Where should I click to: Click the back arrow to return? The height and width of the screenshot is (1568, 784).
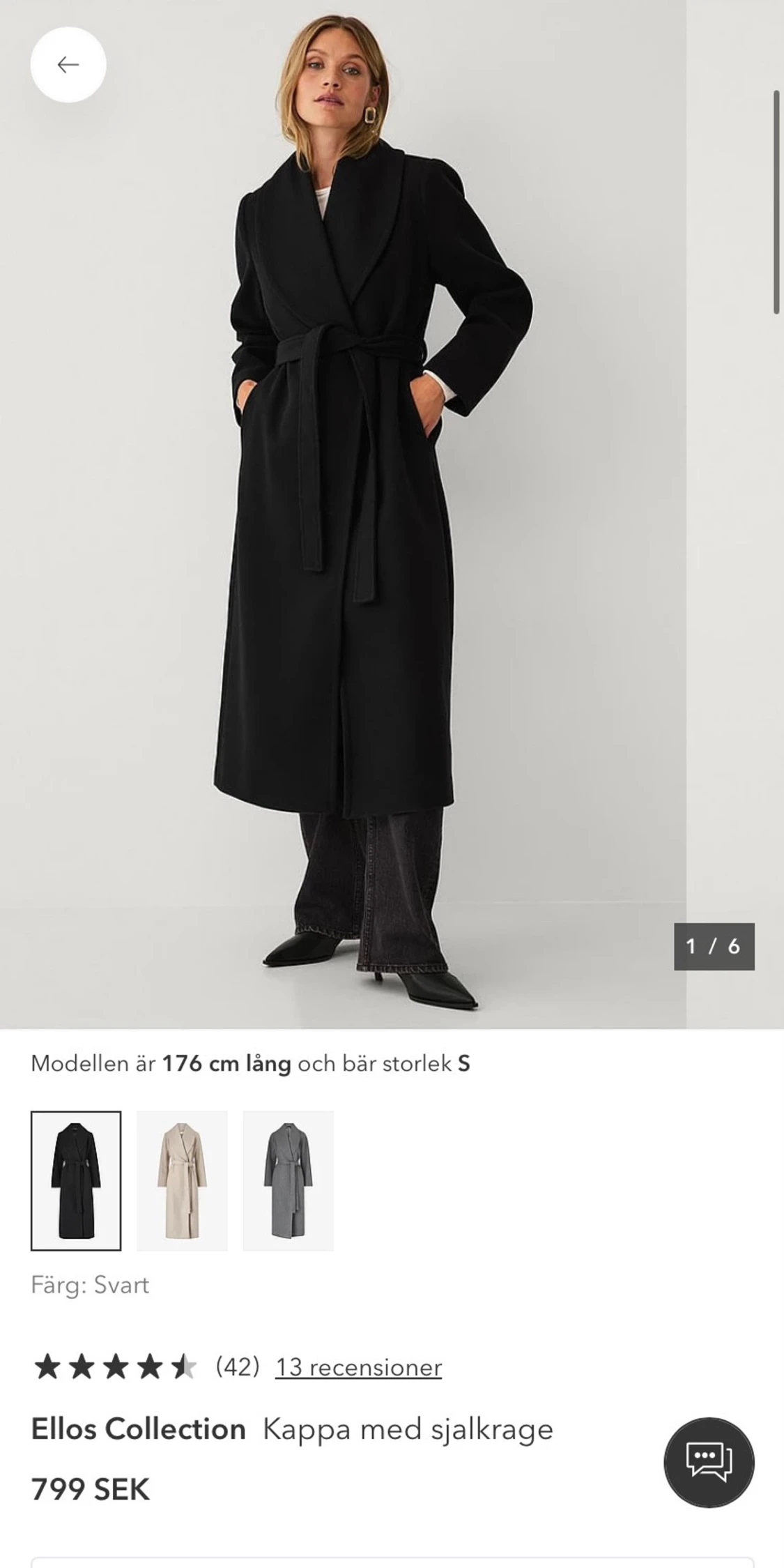tap(68, 66)
